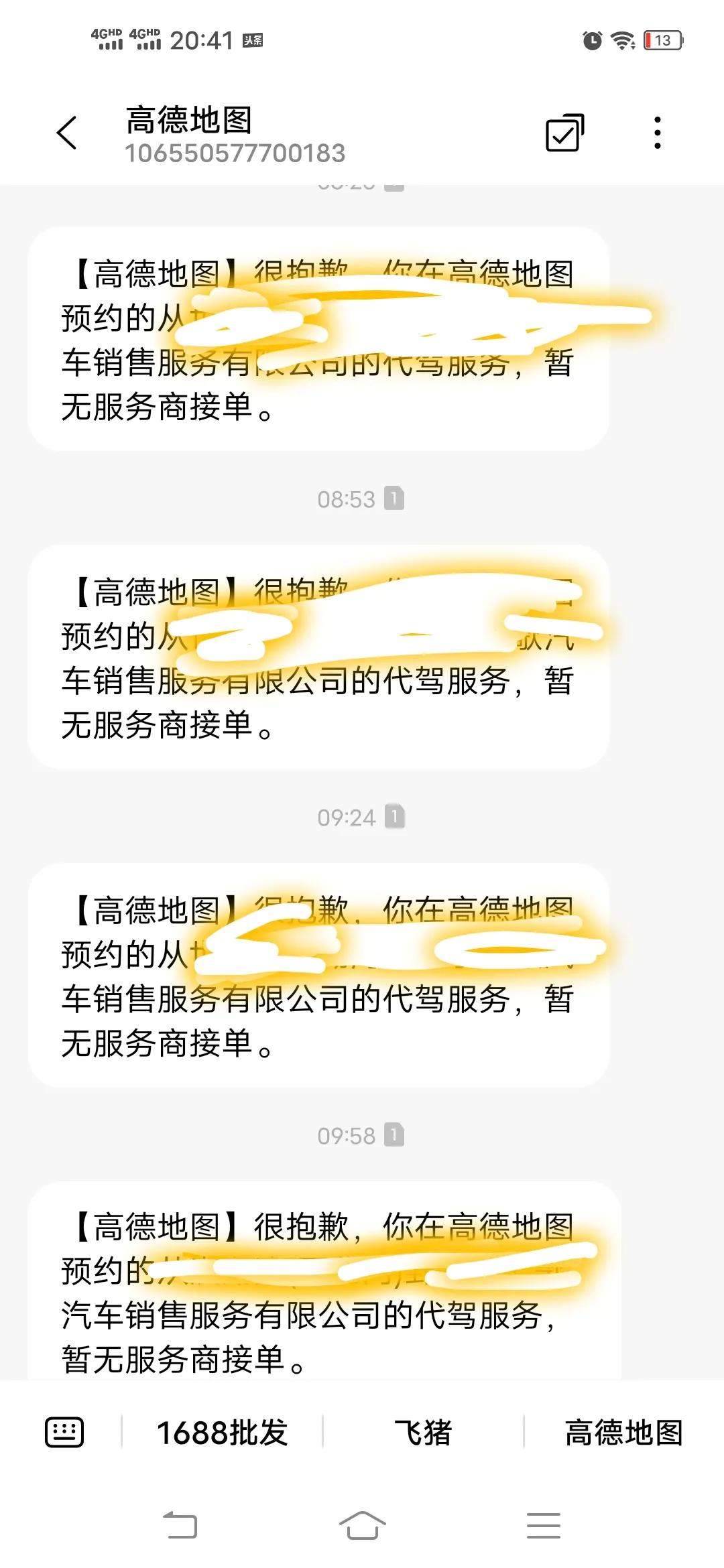
Task: Open the recent apps view
Action: [x=543, y=1525]
